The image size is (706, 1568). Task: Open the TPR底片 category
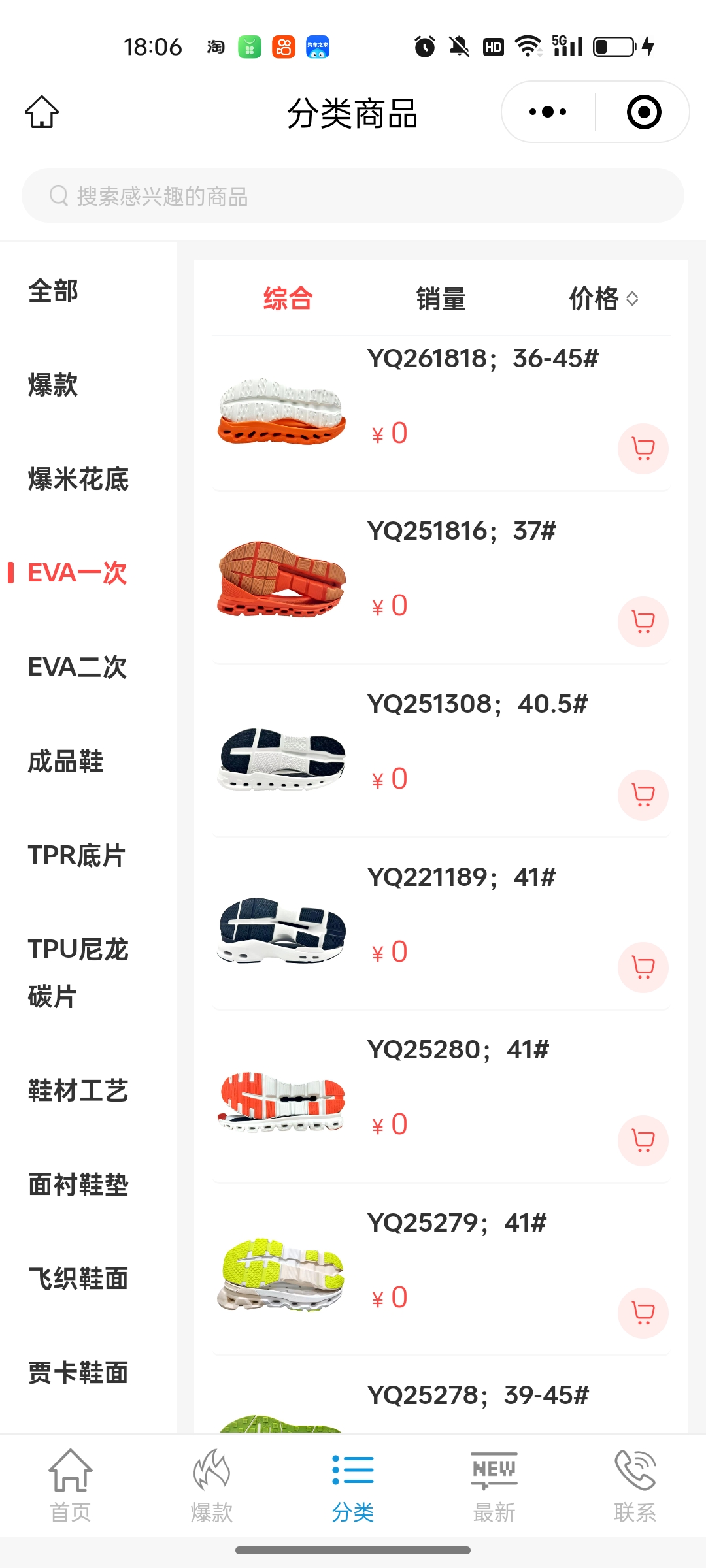76,855
